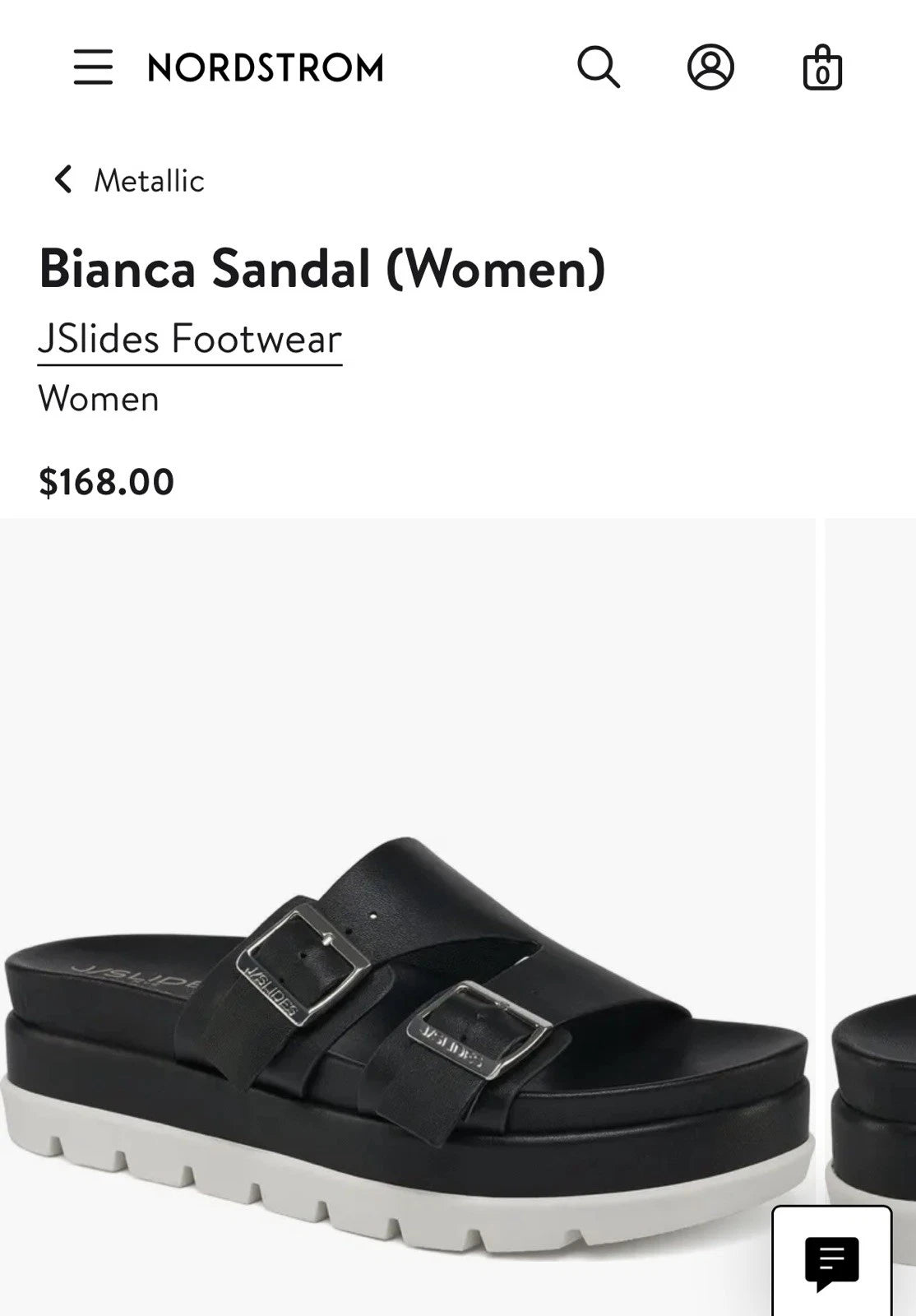Viewport: 916px width, 1316px height.
Task: Select the Bianca Sandal (Women) title
Action: 323,269
